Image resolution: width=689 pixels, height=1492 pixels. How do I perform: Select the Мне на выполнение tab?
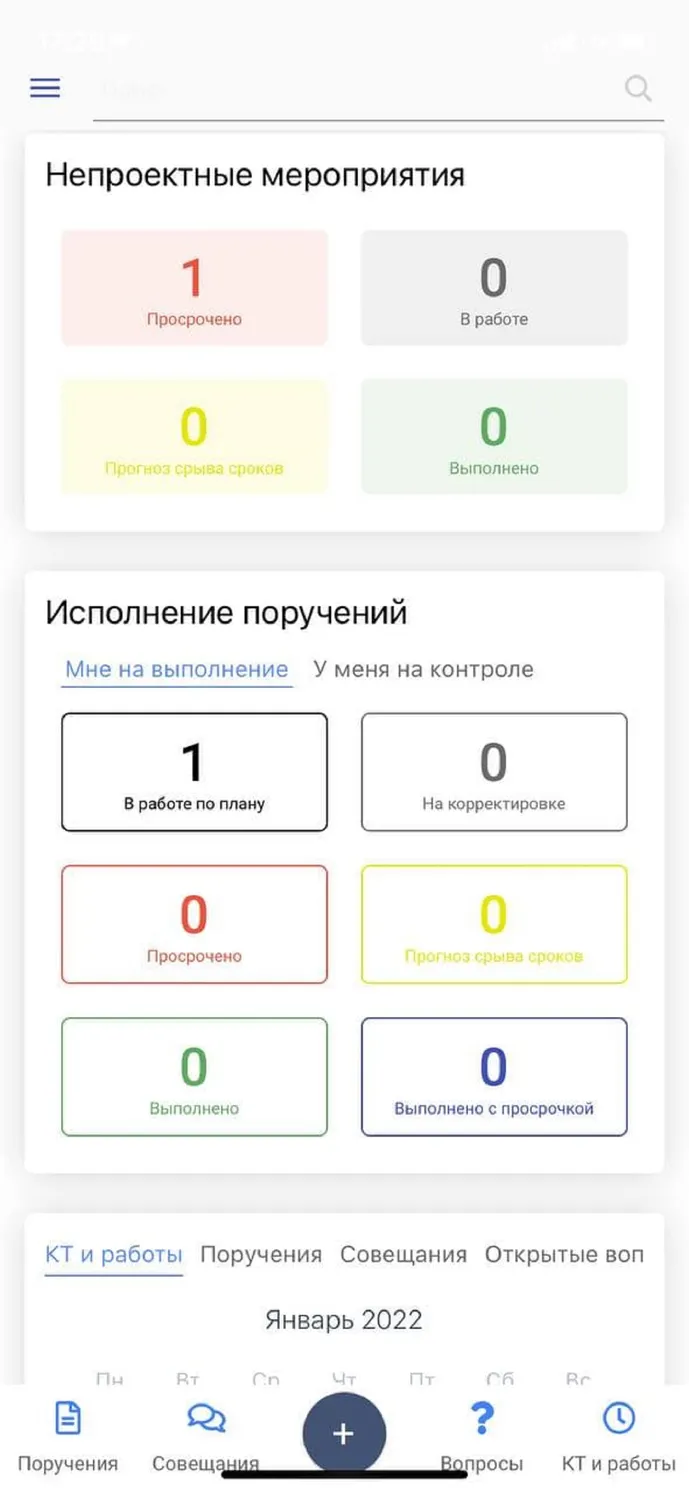click(177, 670)
